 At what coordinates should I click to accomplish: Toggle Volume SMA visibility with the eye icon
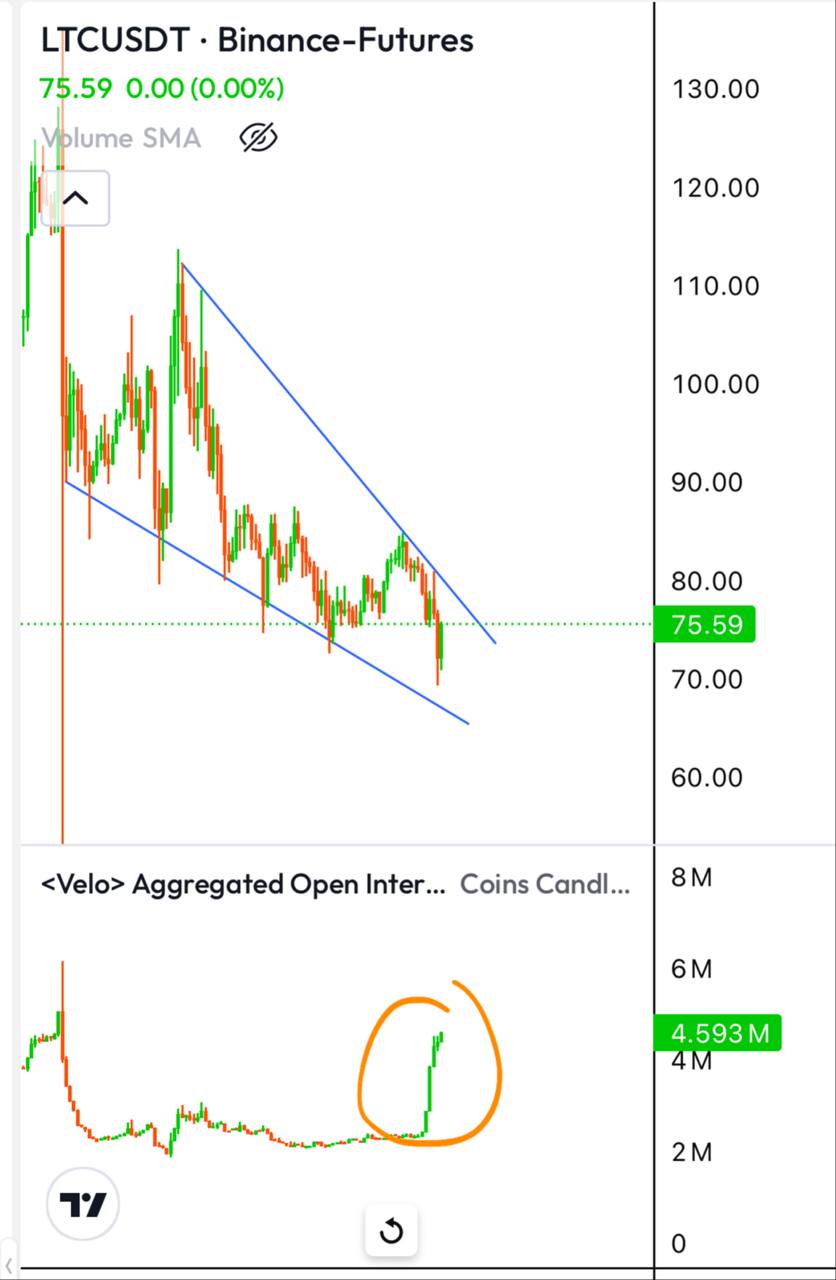click(x=258, y=137)
